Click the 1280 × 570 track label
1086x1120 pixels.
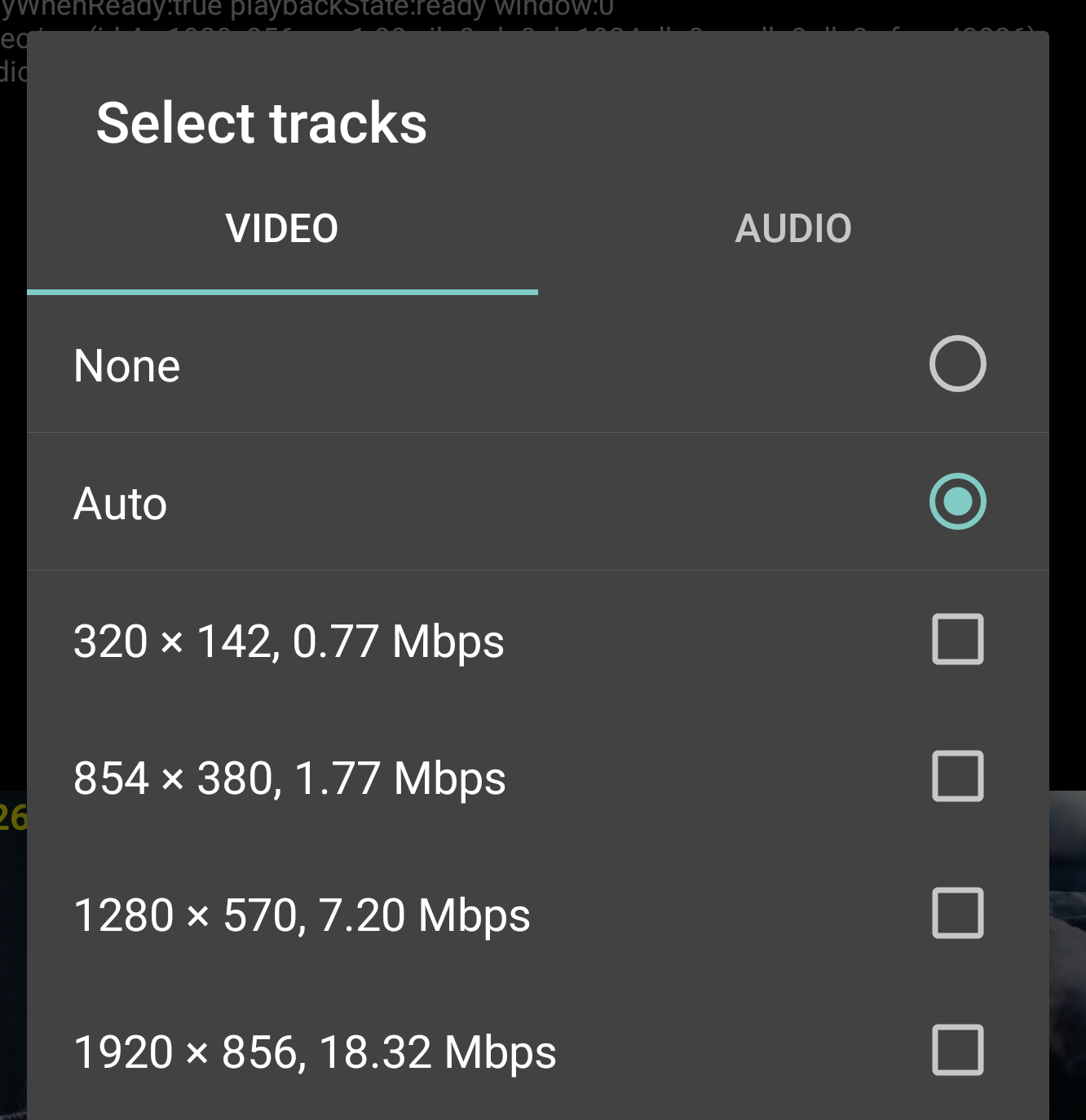(302, 915)
